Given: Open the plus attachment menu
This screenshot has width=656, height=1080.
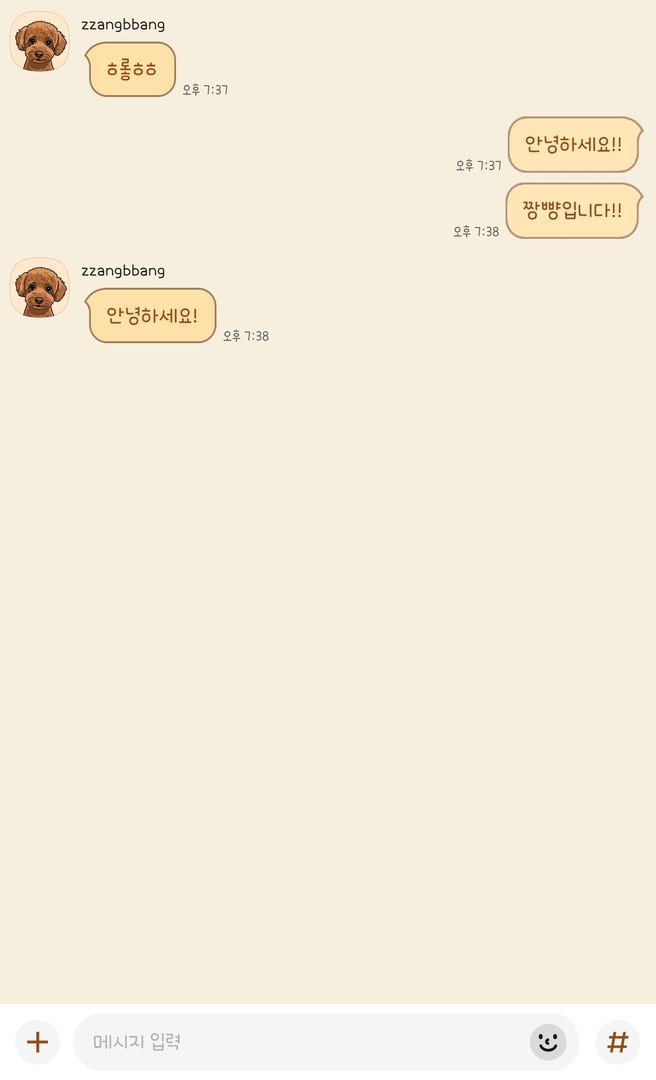Looking at the screenshot, I should click(37, 1042).
